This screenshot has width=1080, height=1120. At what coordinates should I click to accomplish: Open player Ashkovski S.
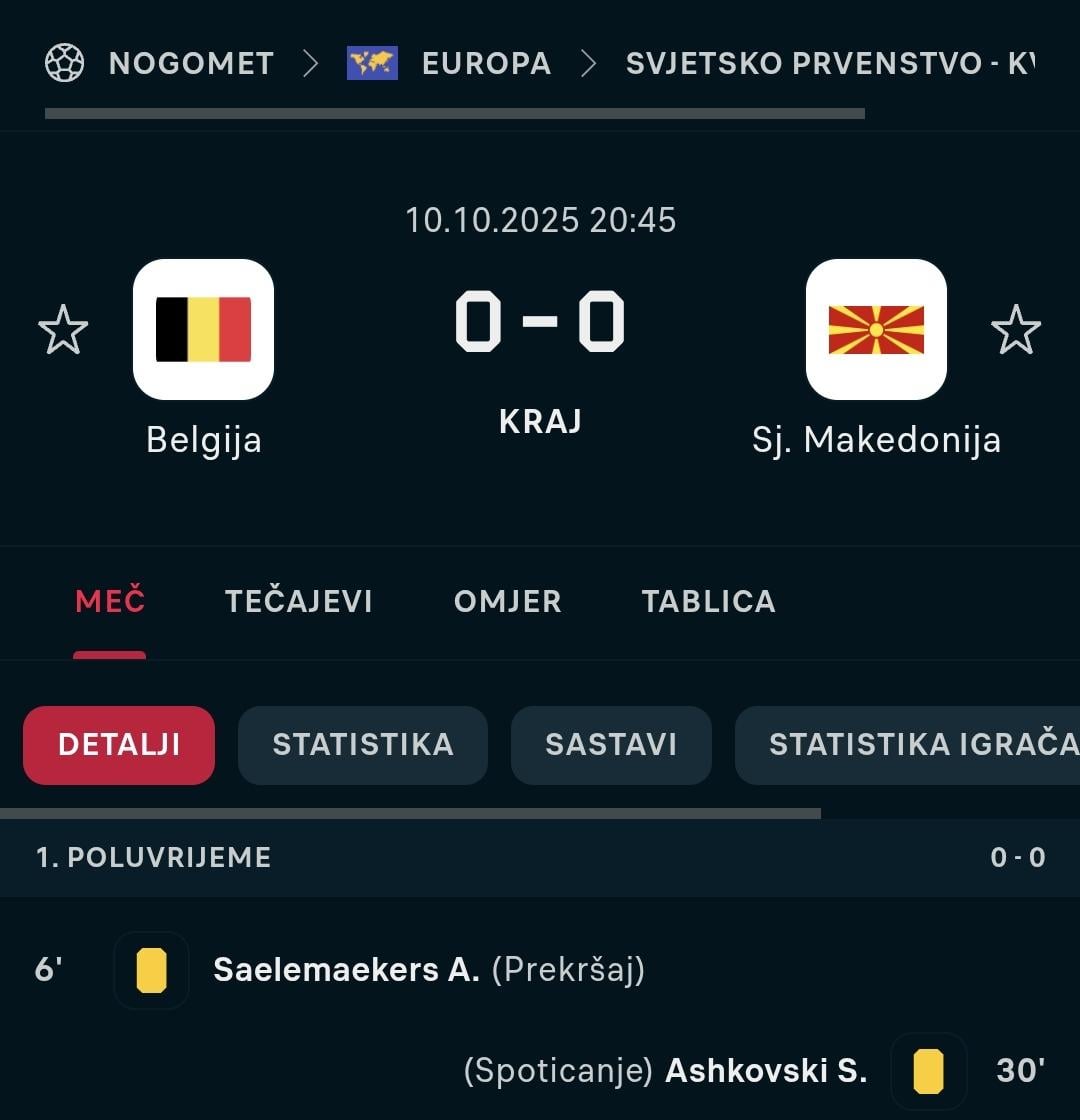pos(766,1071)
